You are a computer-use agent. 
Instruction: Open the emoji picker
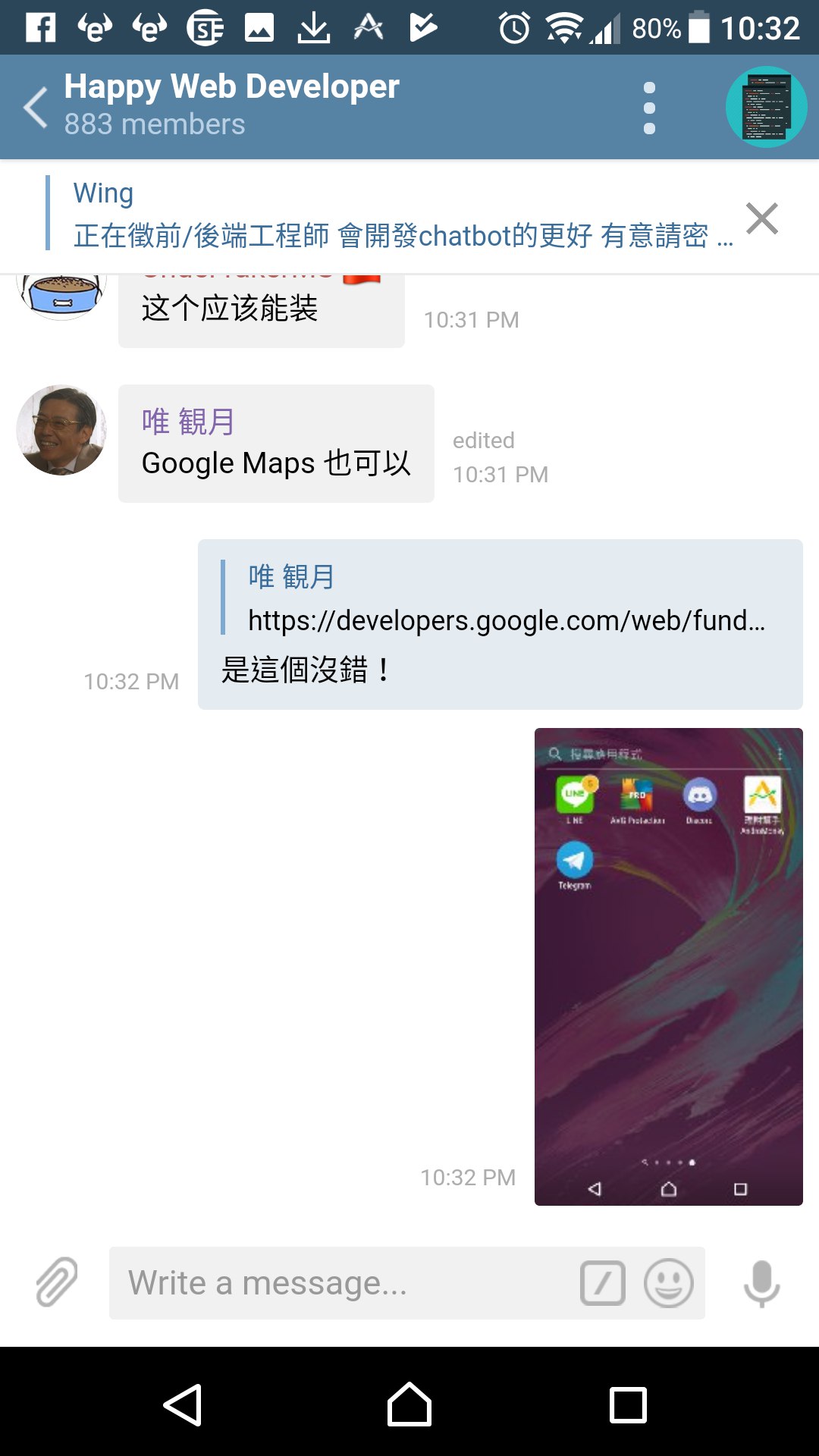668,1283
